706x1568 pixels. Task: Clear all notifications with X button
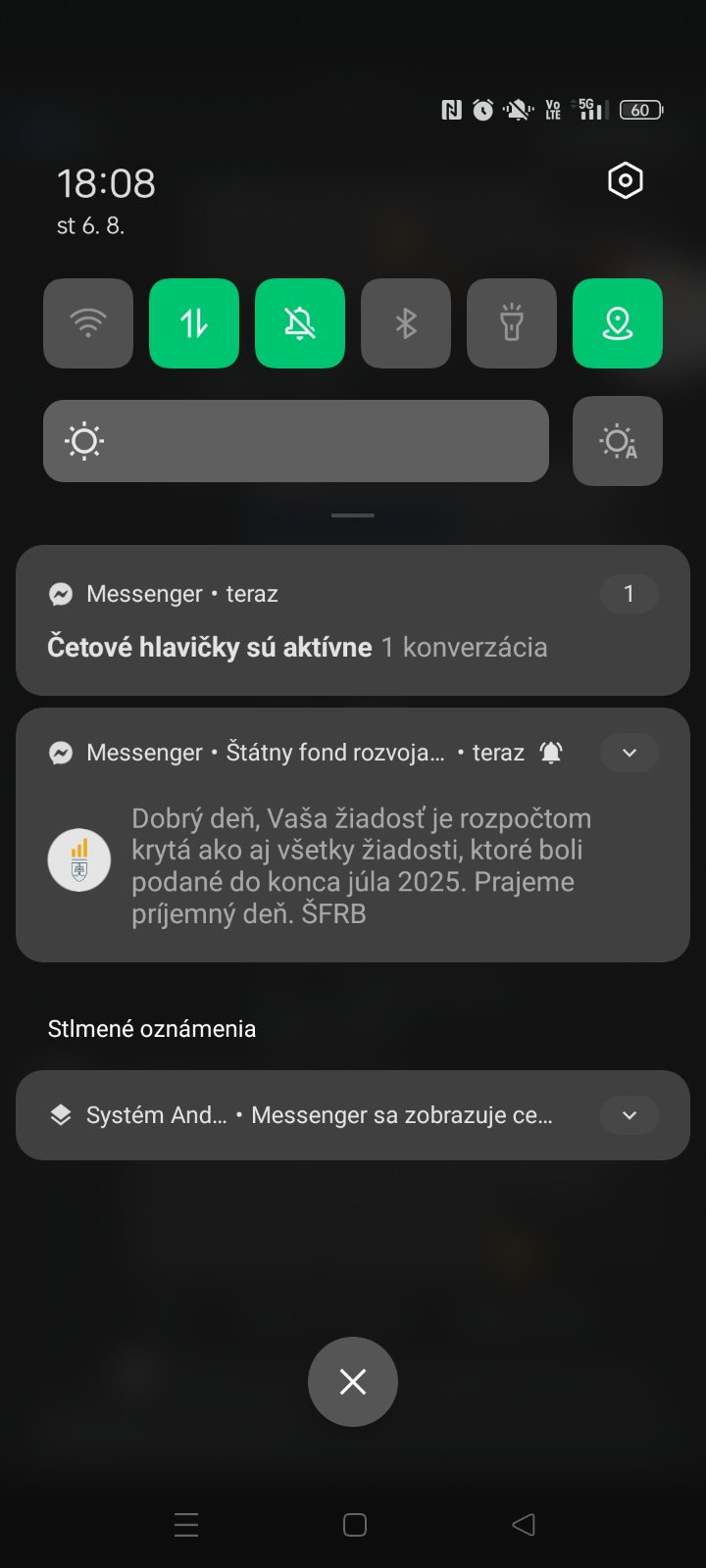pos(353,1382)
